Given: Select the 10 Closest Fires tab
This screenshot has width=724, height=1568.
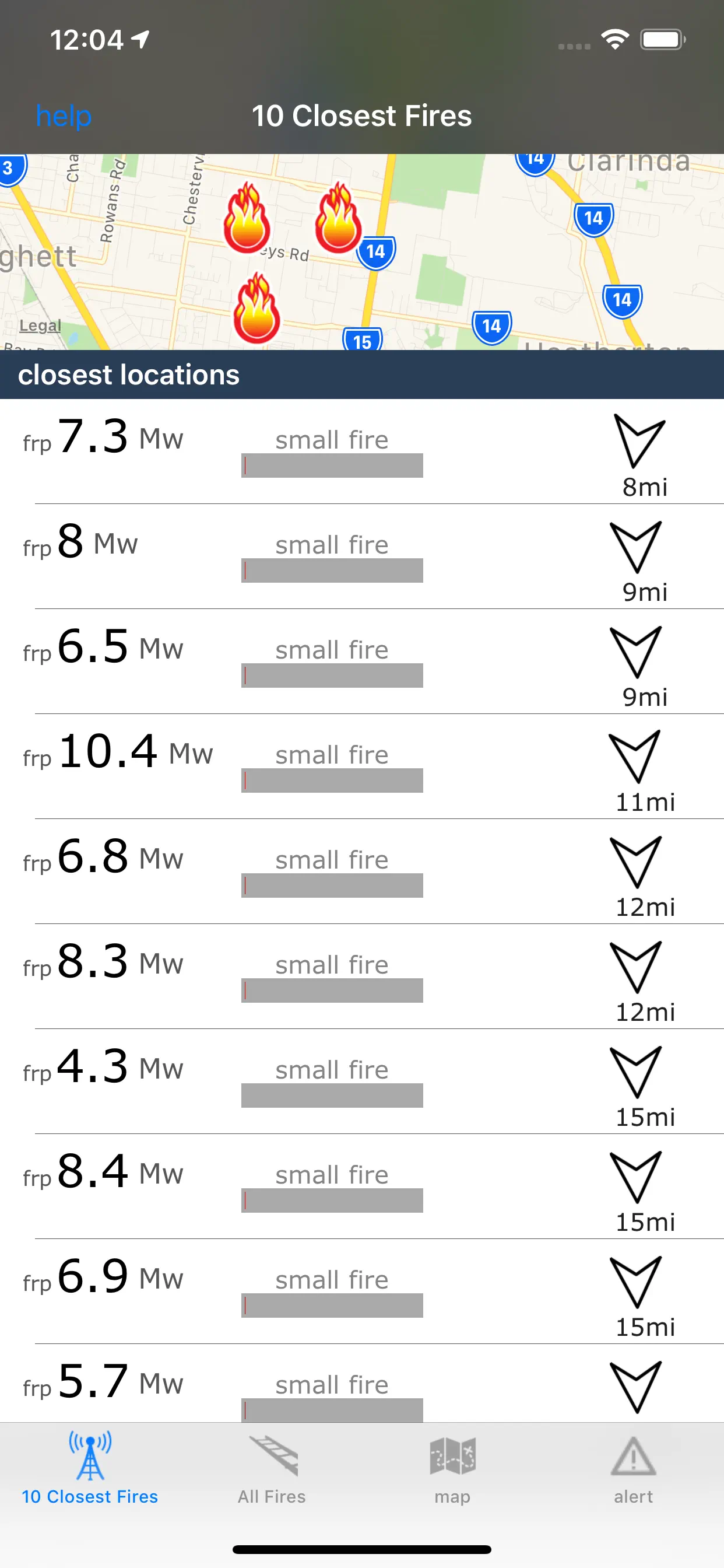Looking at the screenshot, I should (90, 1467).
